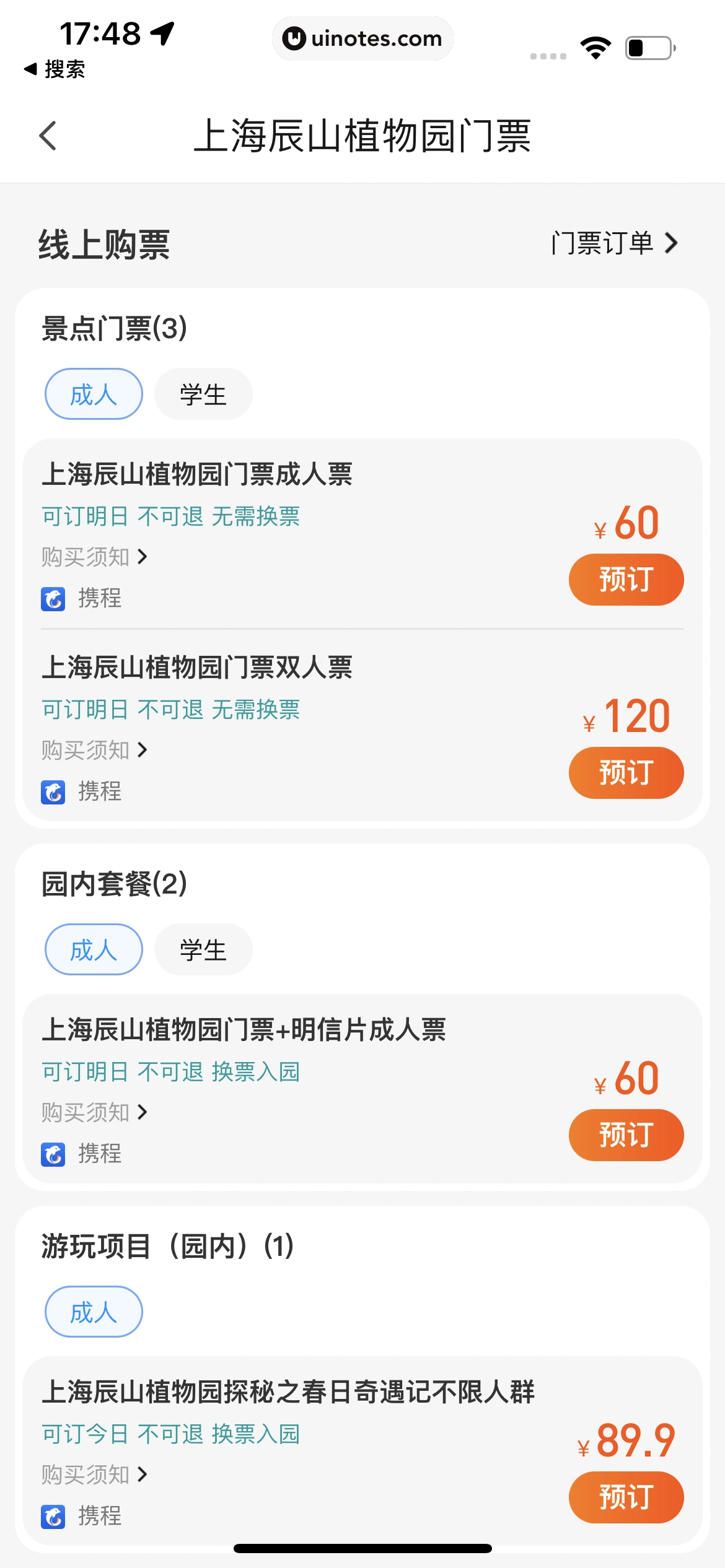The width and height of the screenshot is (725, 1568).
Task: Book 探秘之春日奇遇记 for ¥89.9
Action: [625, 1497]
